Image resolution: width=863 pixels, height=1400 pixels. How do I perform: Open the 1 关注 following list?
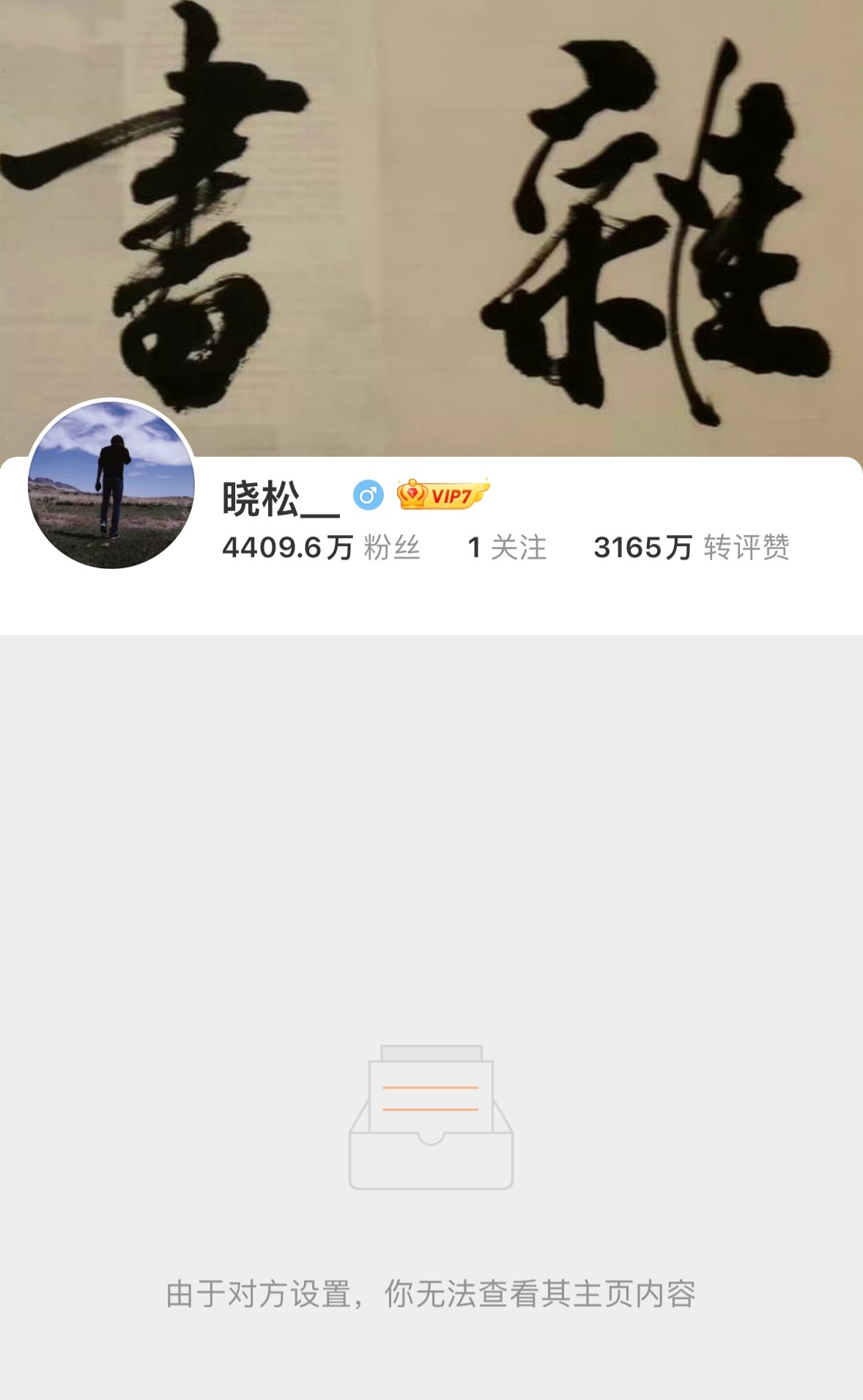click(x=507, y=548)
